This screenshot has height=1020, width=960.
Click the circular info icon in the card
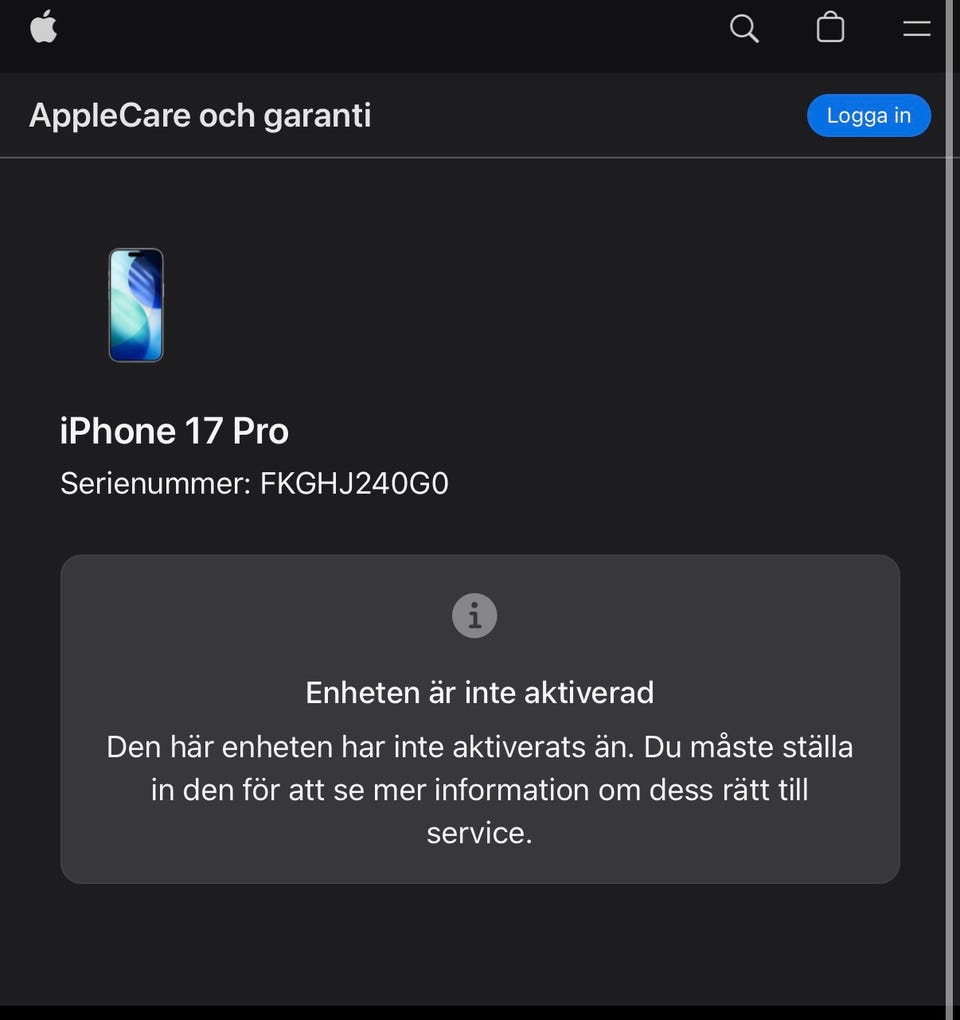pyautogui.click(x=474, y=615)
